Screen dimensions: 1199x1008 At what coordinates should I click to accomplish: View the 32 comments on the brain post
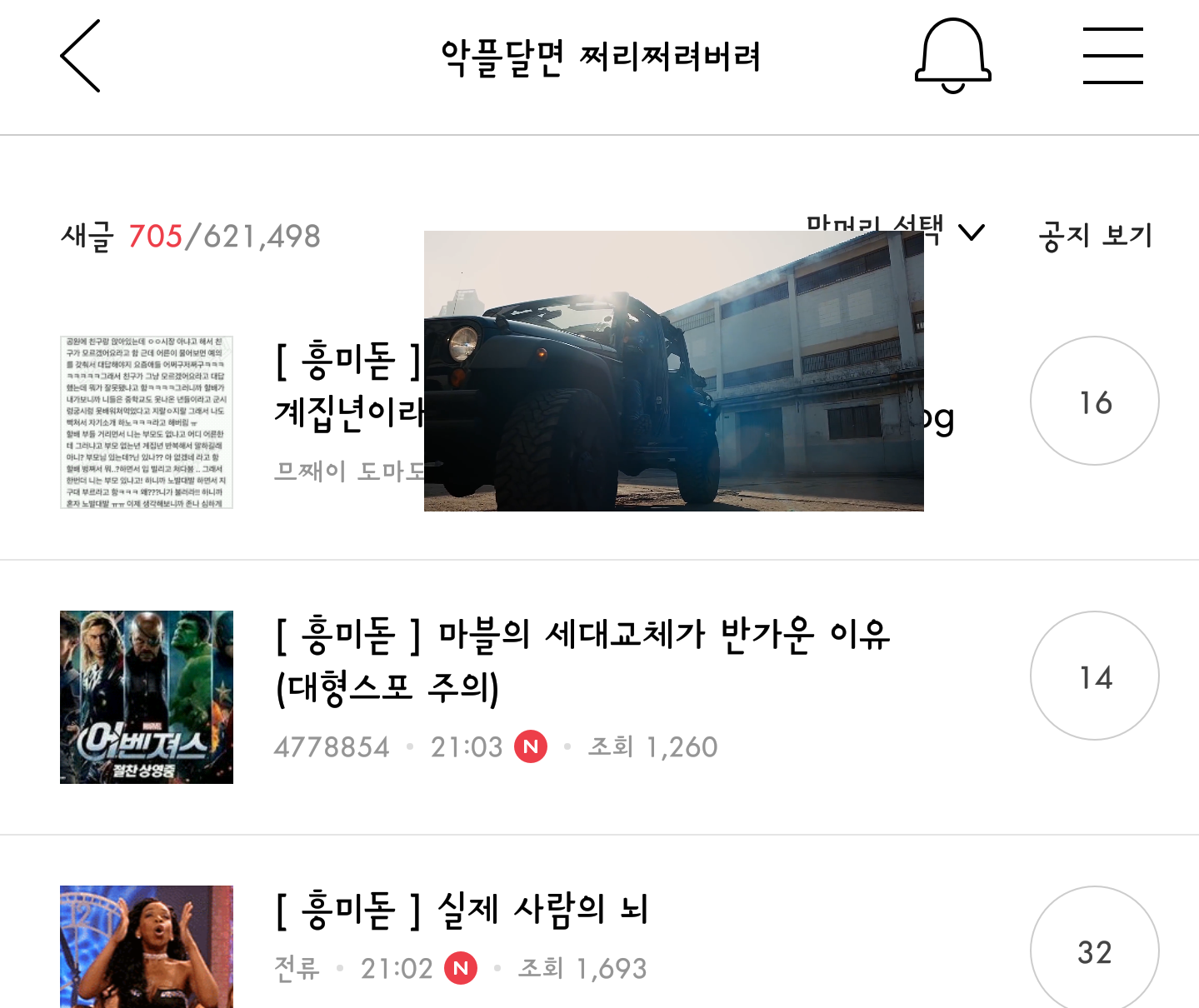1094,951
